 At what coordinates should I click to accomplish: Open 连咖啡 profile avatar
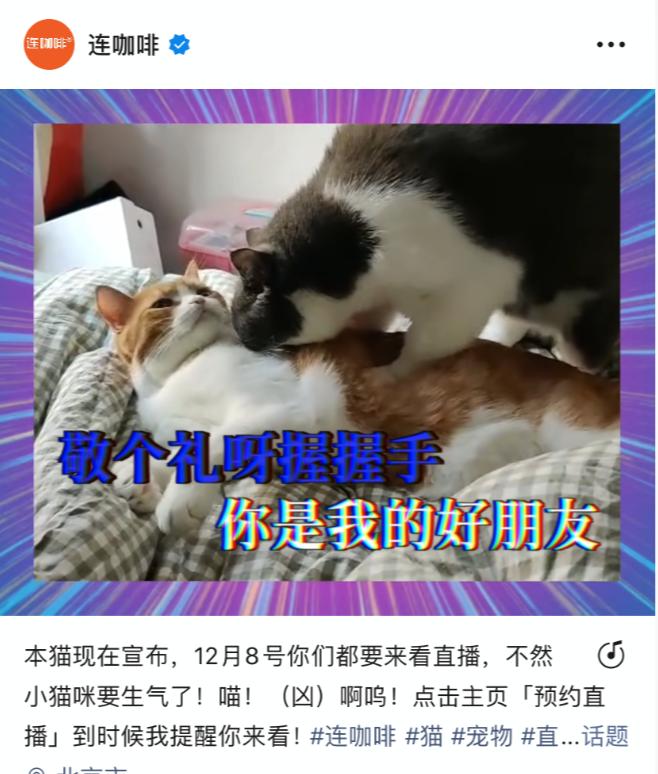tap(49, 44)
